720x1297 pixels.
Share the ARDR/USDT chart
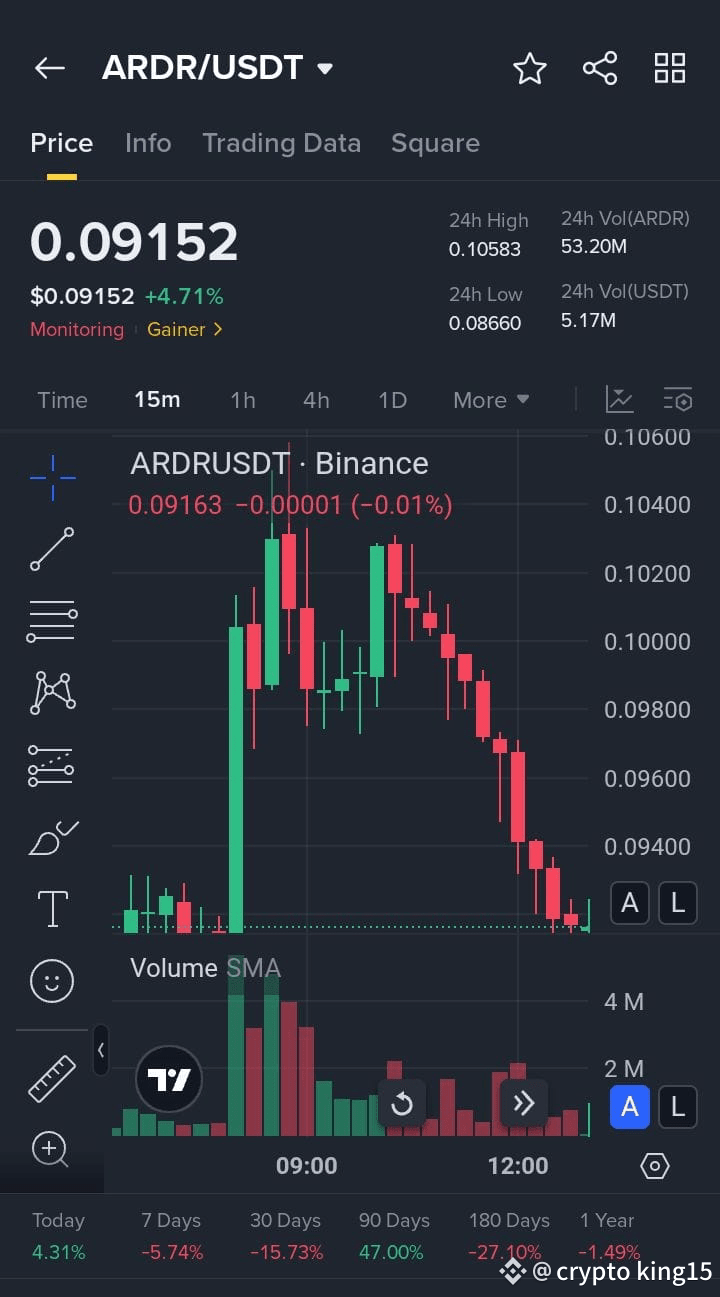pyautogui.click(x=600, y=68)
